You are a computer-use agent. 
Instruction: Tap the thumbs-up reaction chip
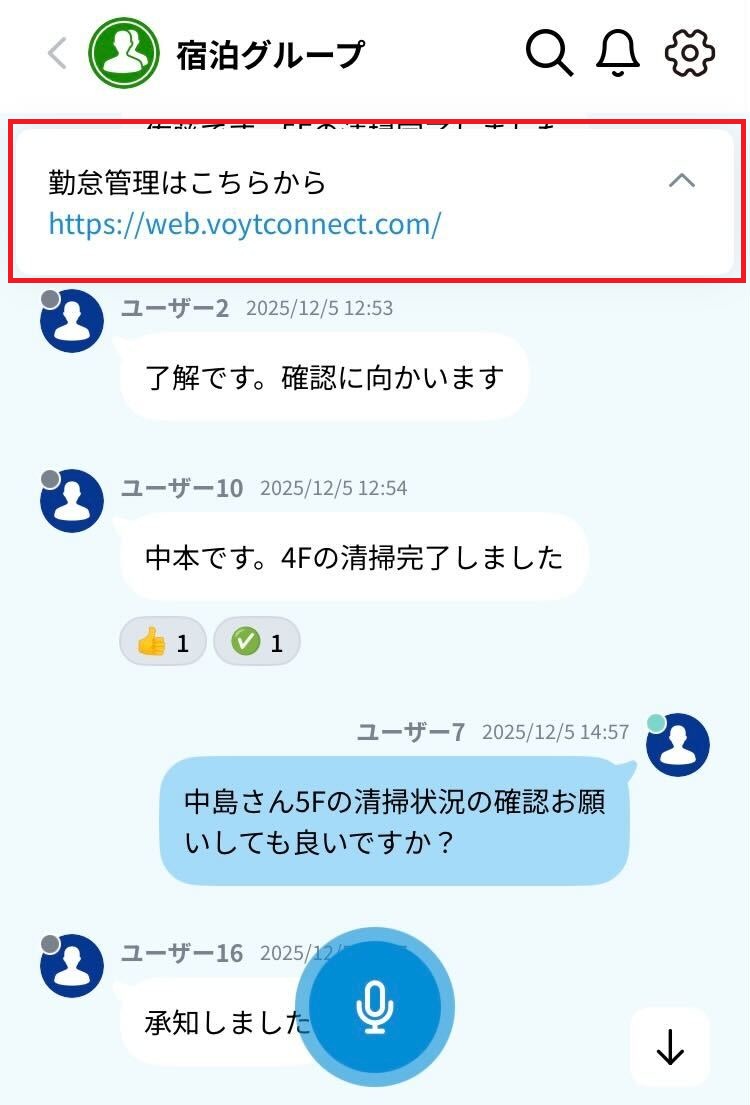pos(163,643)
